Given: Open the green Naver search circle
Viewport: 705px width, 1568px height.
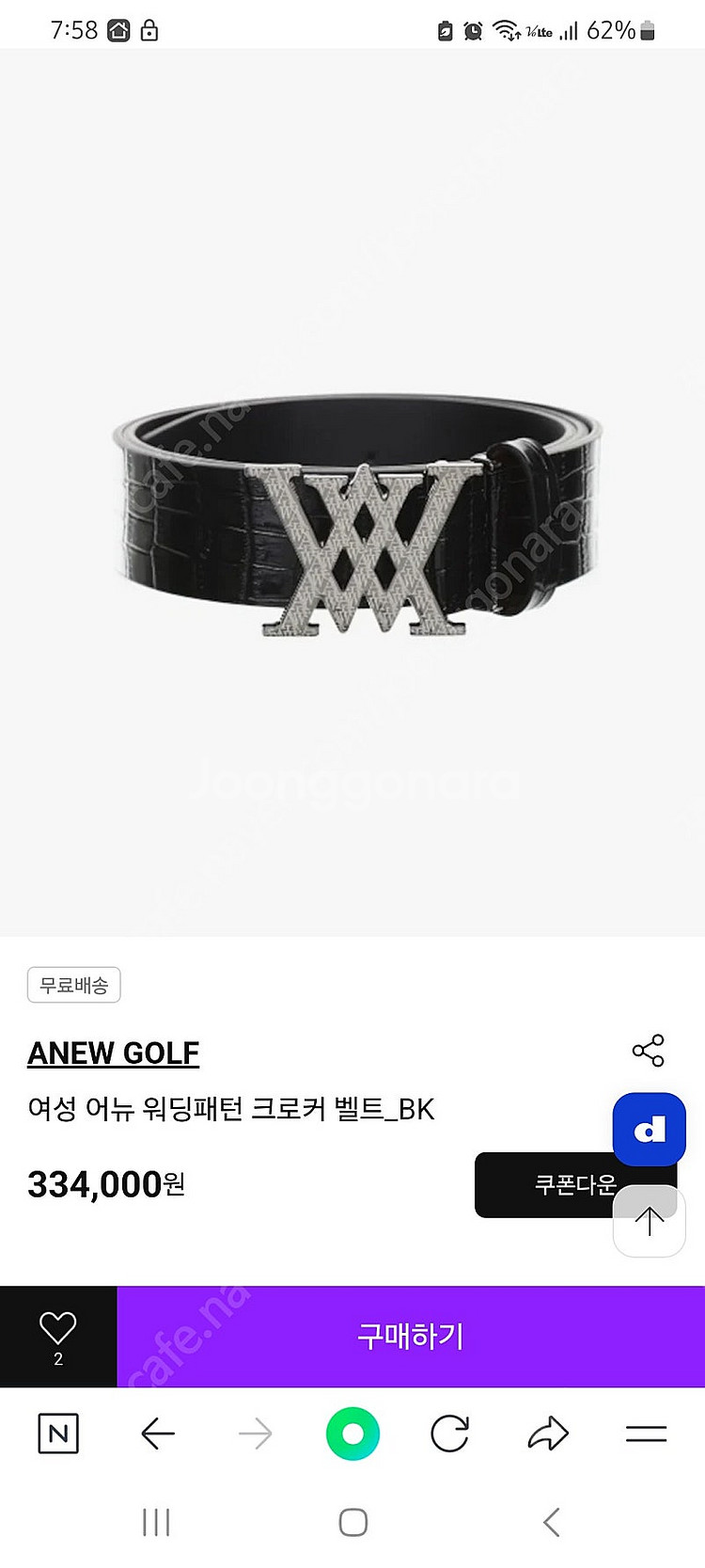Looking at the screenshot, I should point(352,1433).
